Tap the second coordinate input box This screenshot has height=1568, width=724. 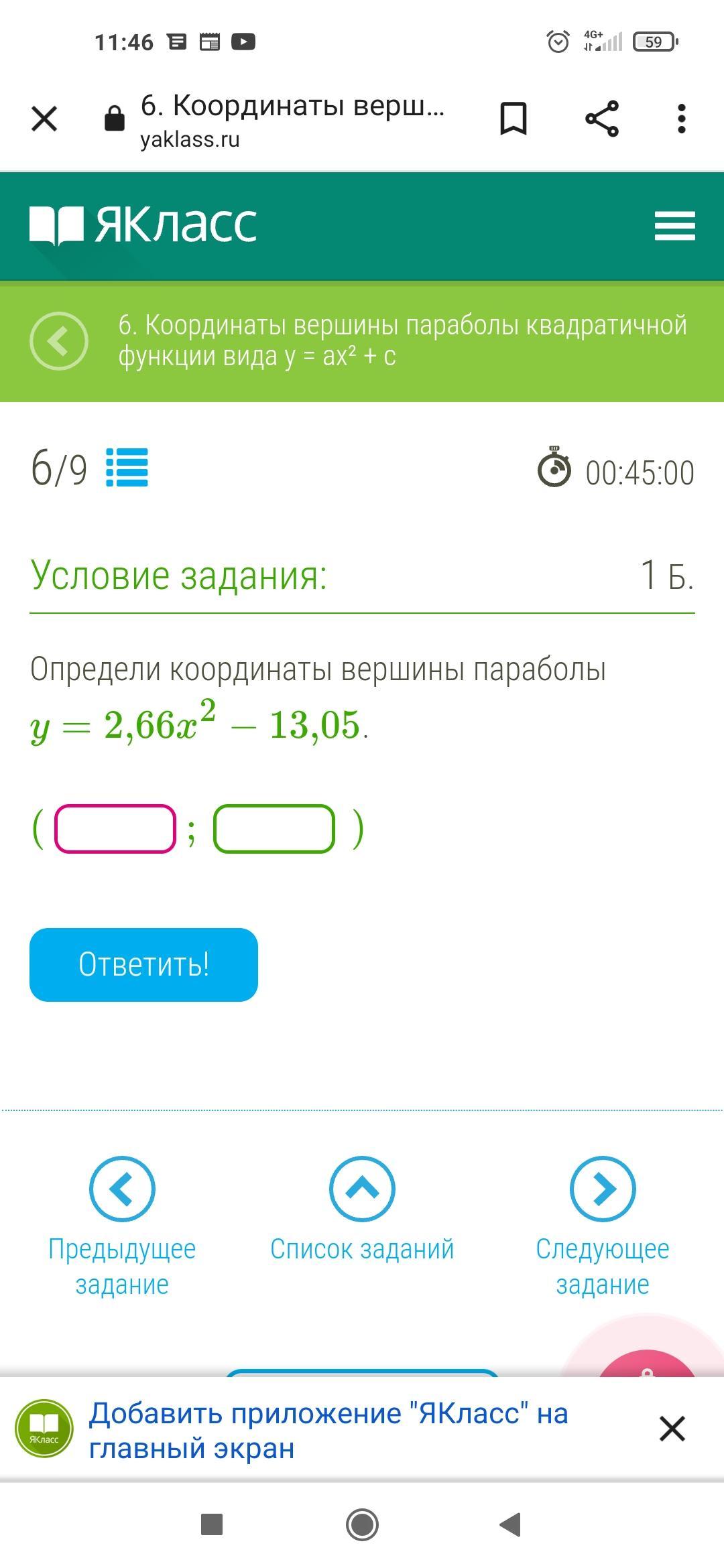(274, 829)
